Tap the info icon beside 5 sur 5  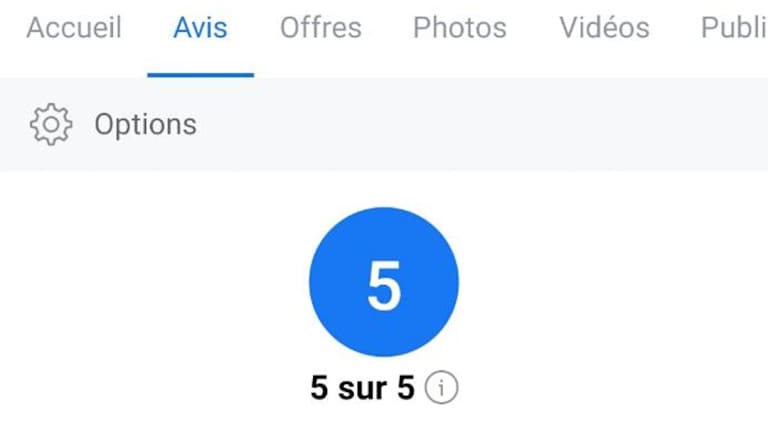click(x=441, y=388)
